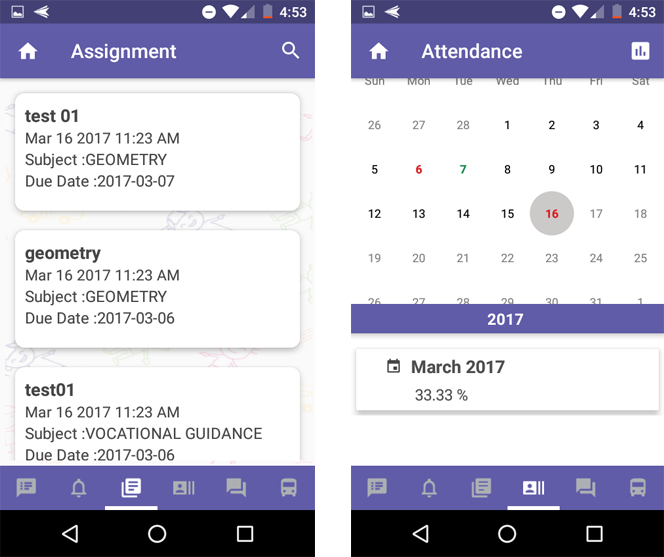Viewport: 664px width, 557px height.
Task: Select March 6 on the calendar
Action: [x=419, y=170]
